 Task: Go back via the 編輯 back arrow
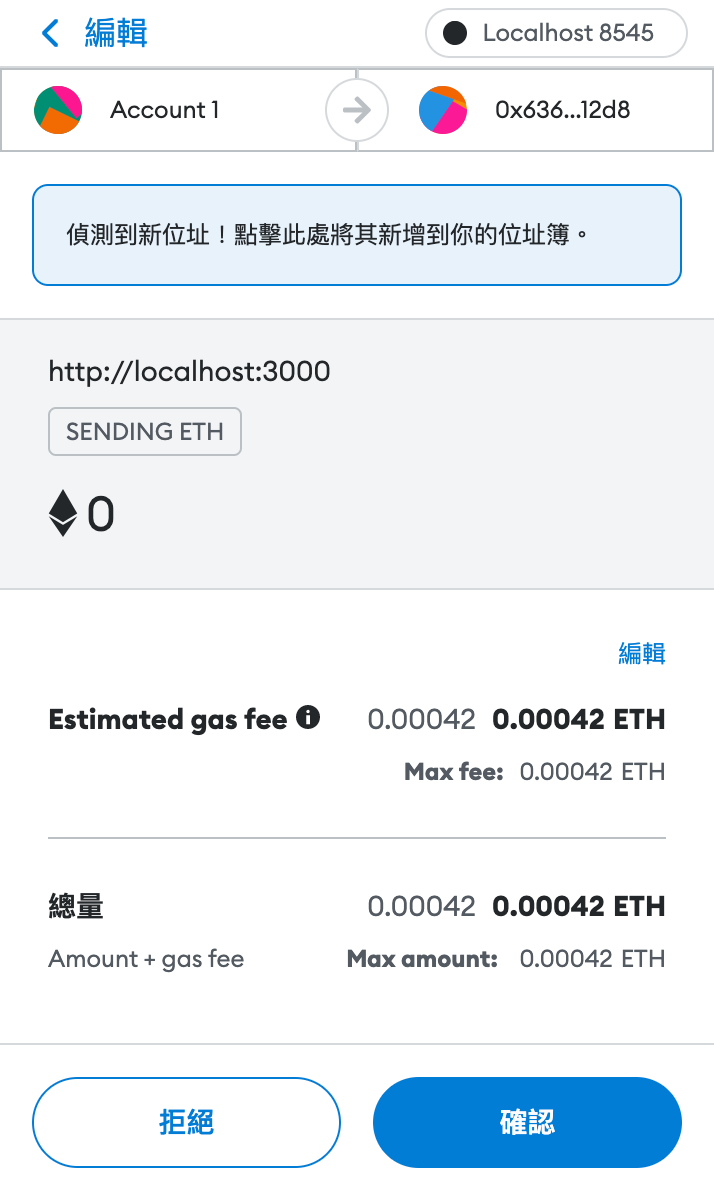[x=50, y=34]
